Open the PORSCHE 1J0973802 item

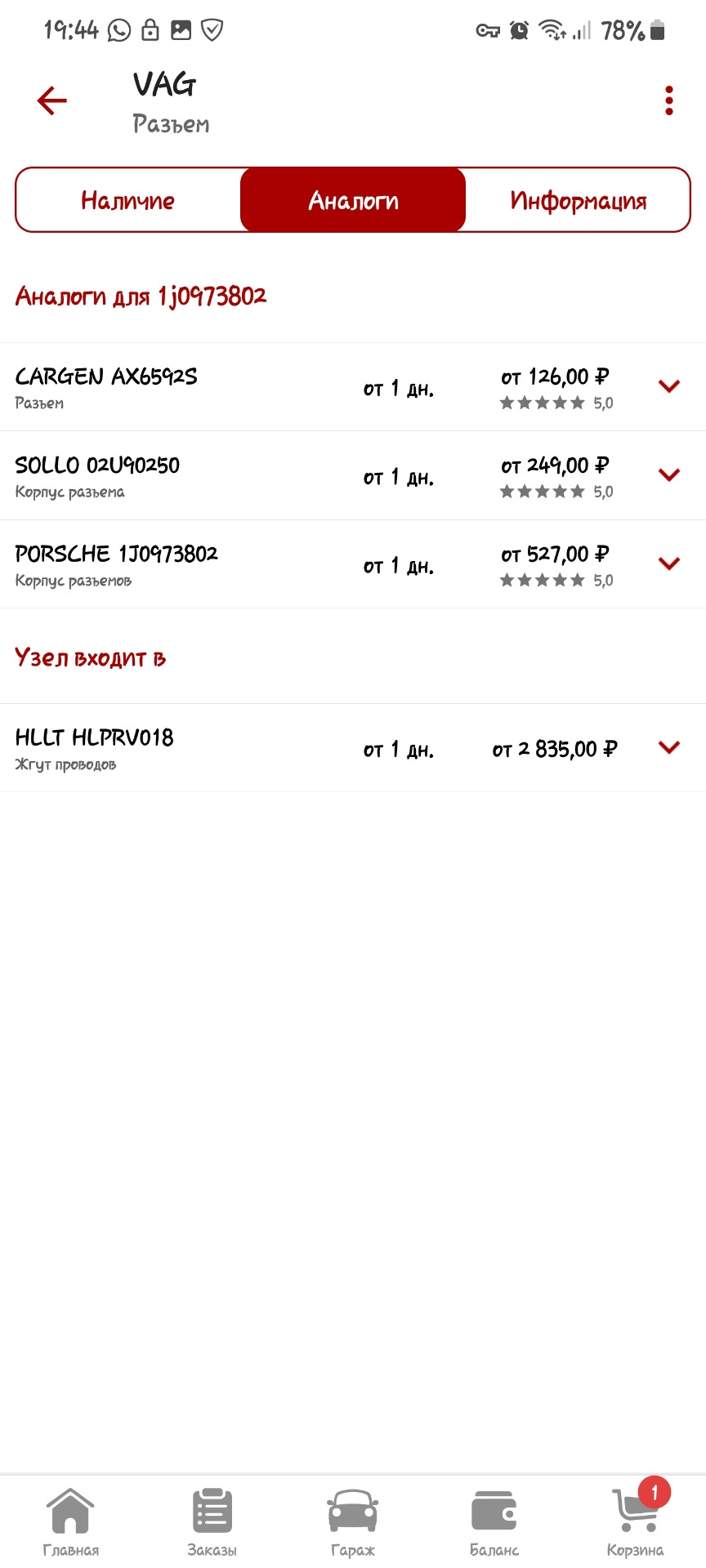[353, 564]
